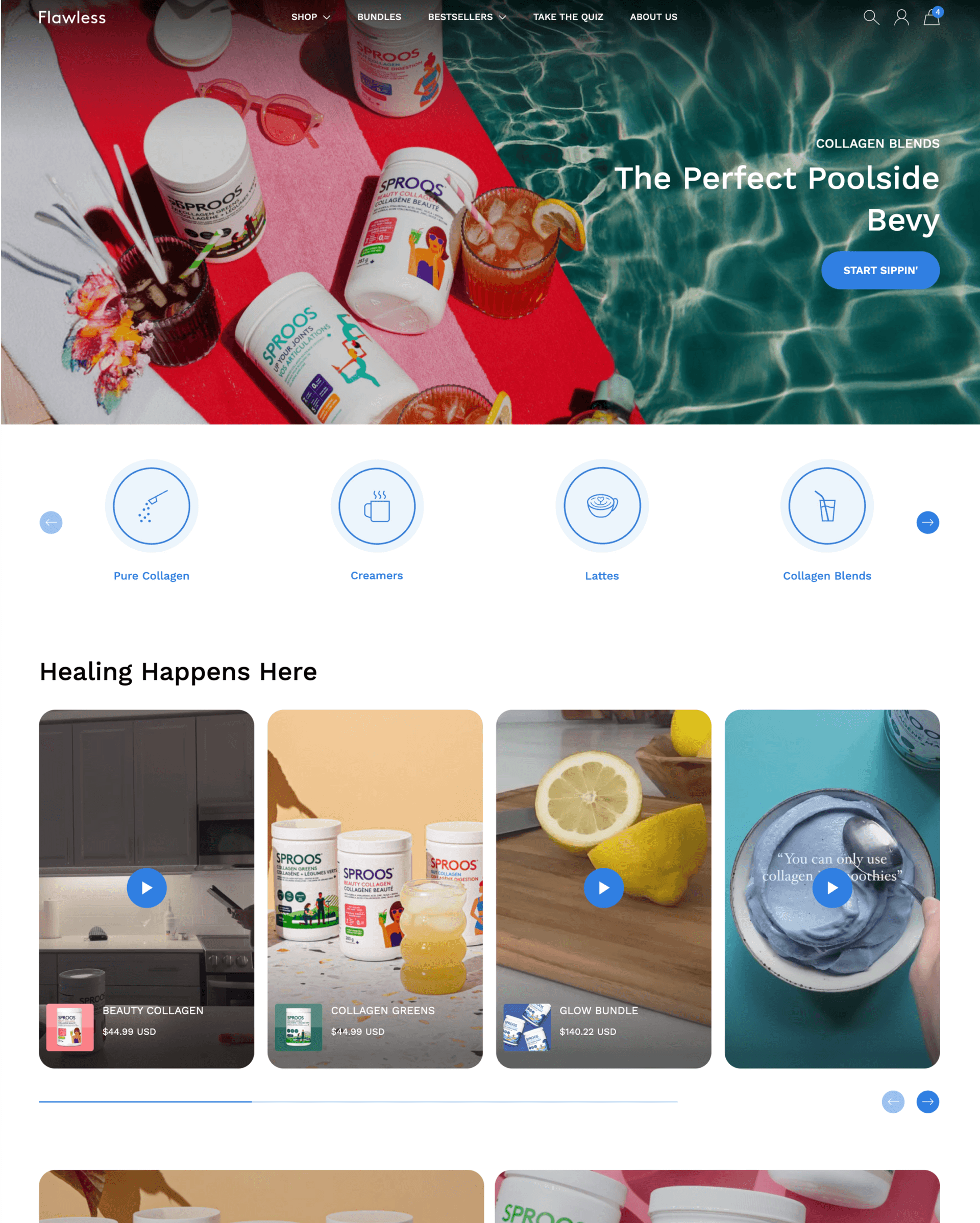
Task: Play the Glow Bundle video
Action: pyautogui.click(x=603, y=888)
